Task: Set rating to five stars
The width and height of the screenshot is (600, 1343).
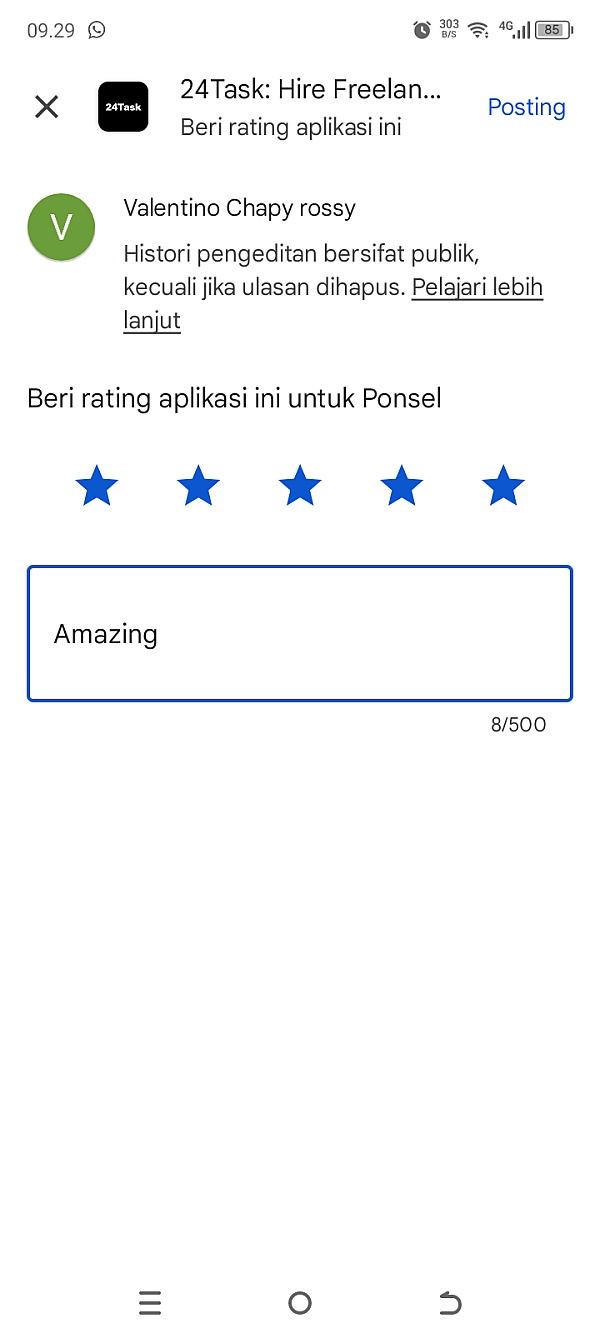Action: point(503,486)
